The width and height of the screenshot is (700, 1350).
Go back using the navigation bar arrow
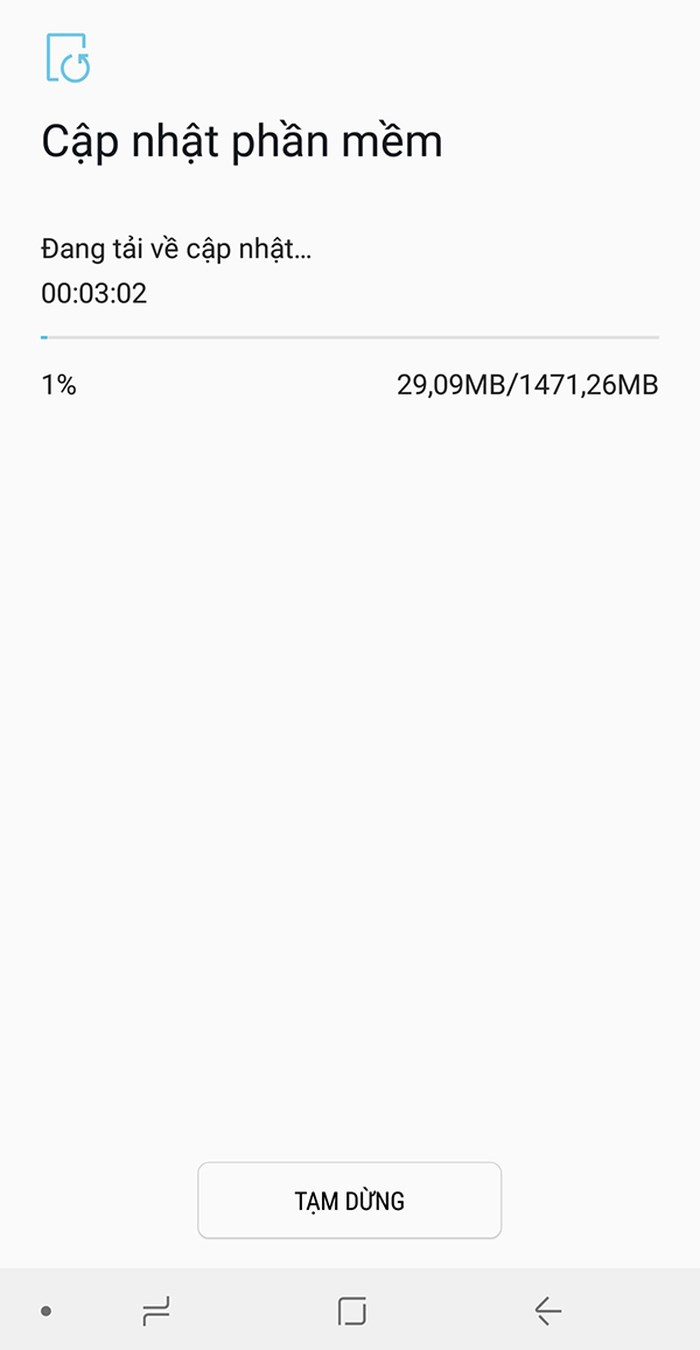pos(547,1310)
